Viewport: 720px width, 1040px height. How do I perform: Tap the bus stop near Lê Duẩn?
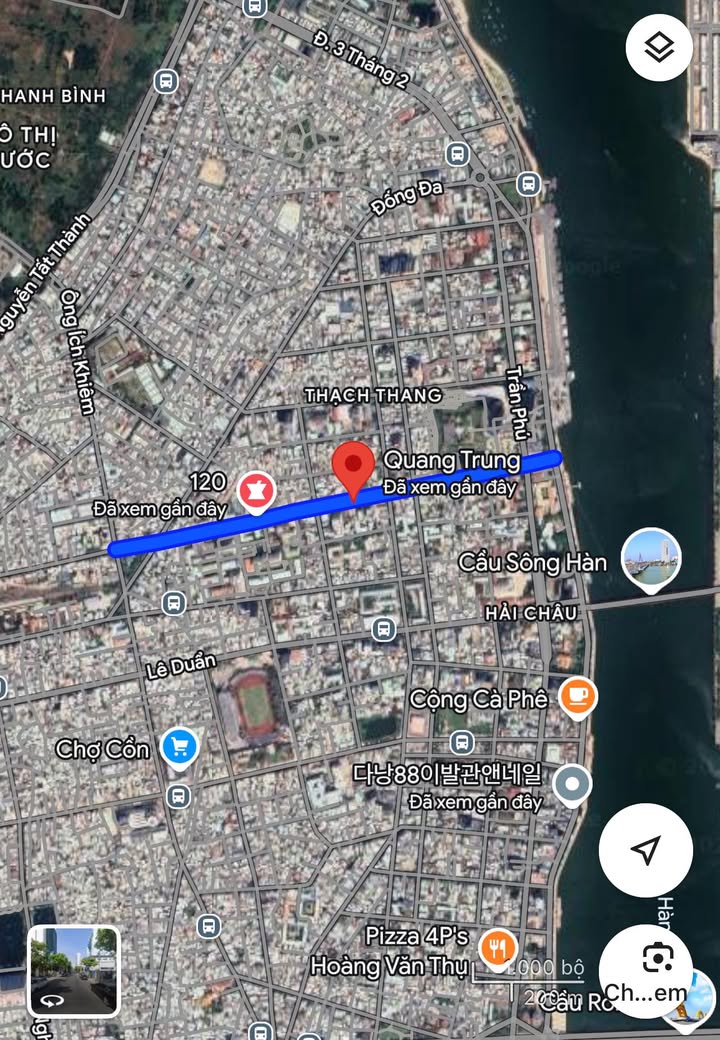tap(383, 629)
